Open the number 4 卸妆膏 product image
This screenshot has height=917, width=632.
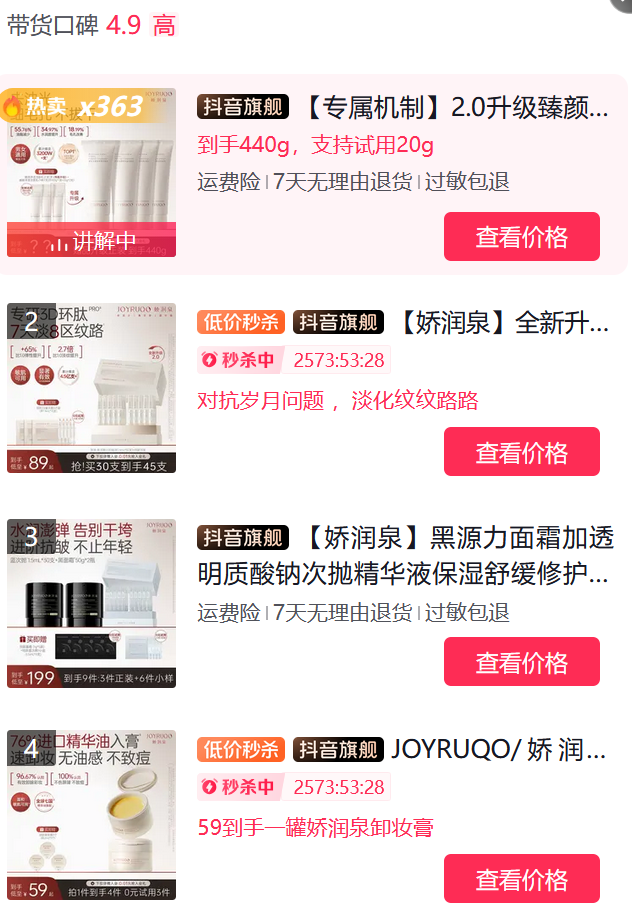click(91, 815)
